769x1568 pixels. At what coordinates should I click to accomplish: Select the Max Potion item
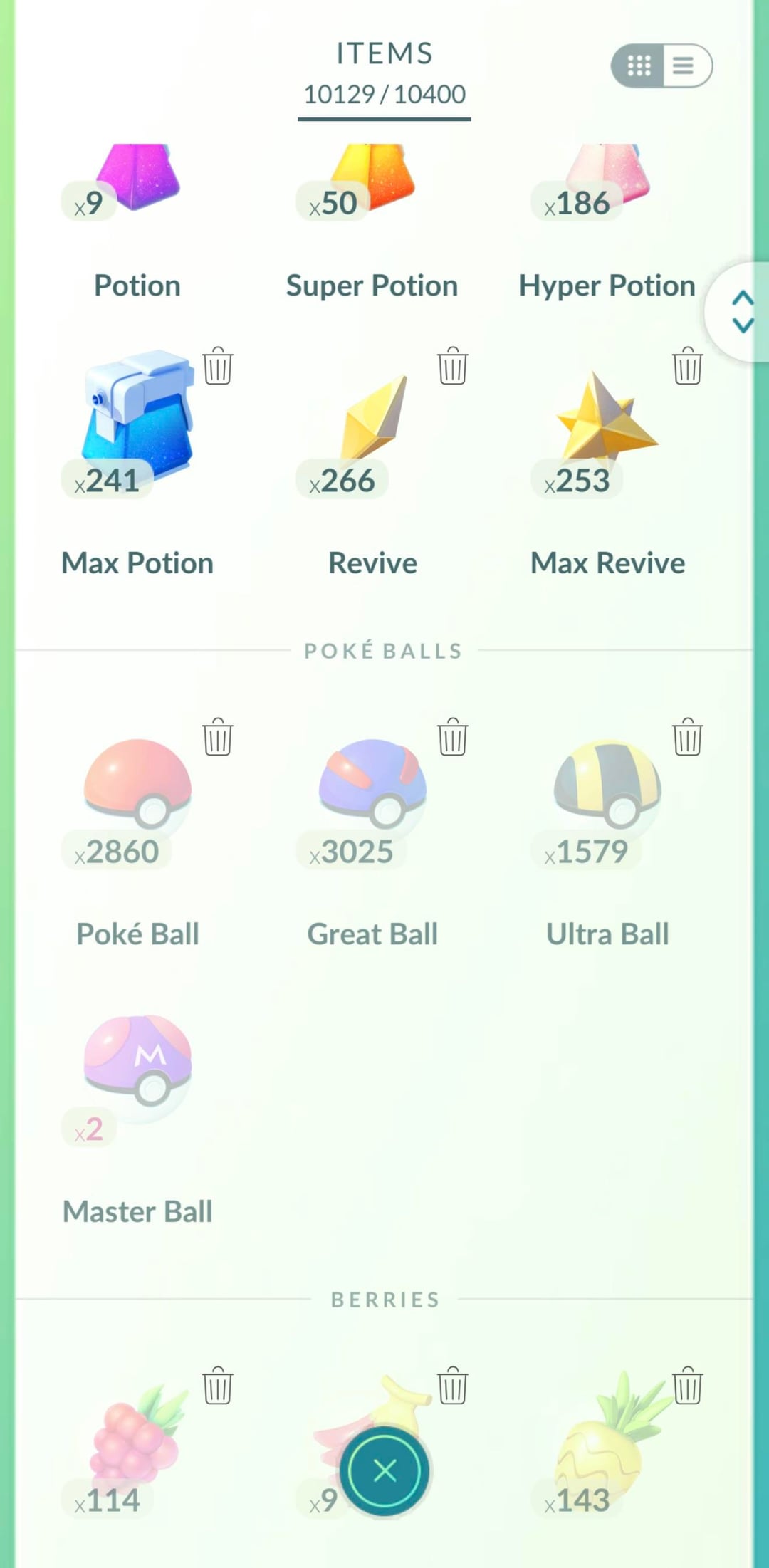coord(137,427)
